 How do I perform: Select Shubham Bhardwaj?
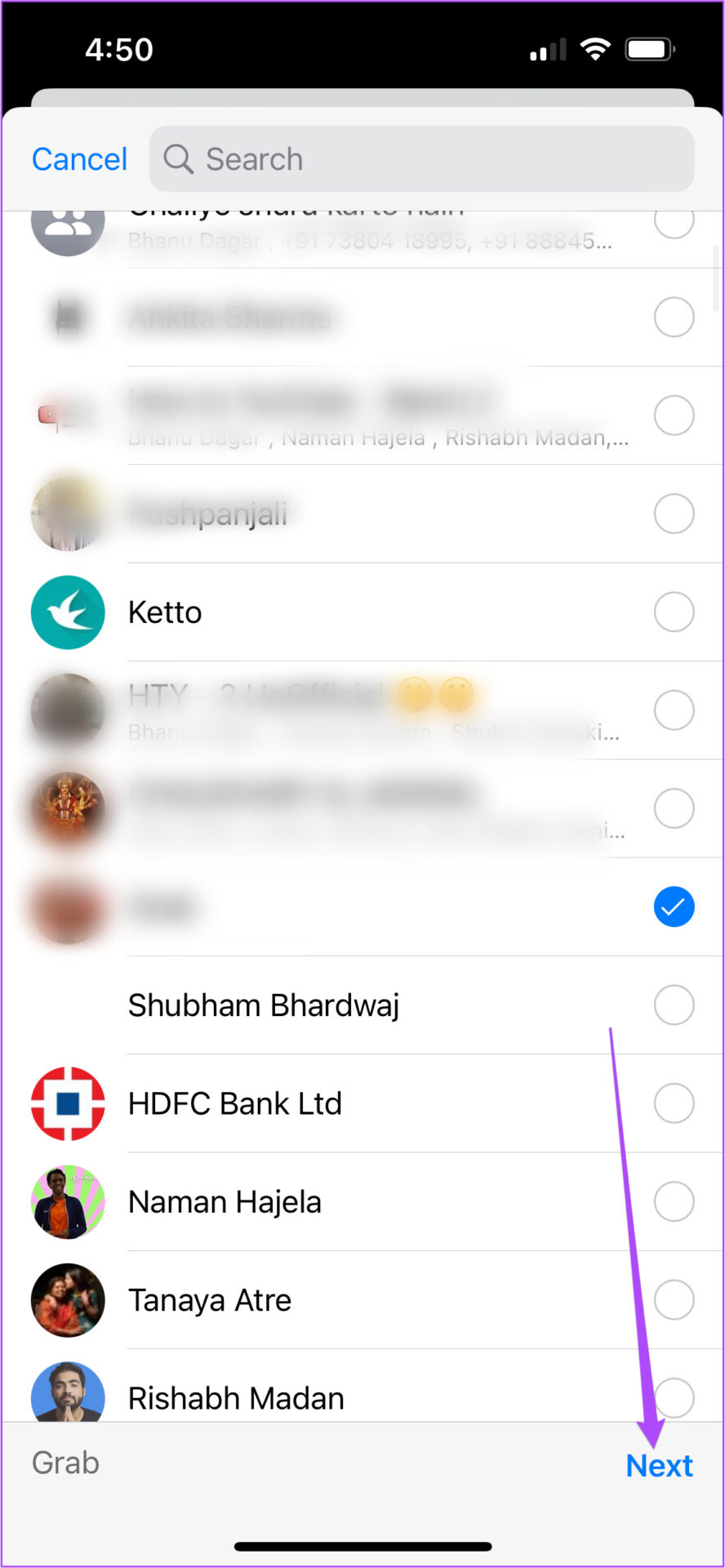coord(674,1005)
